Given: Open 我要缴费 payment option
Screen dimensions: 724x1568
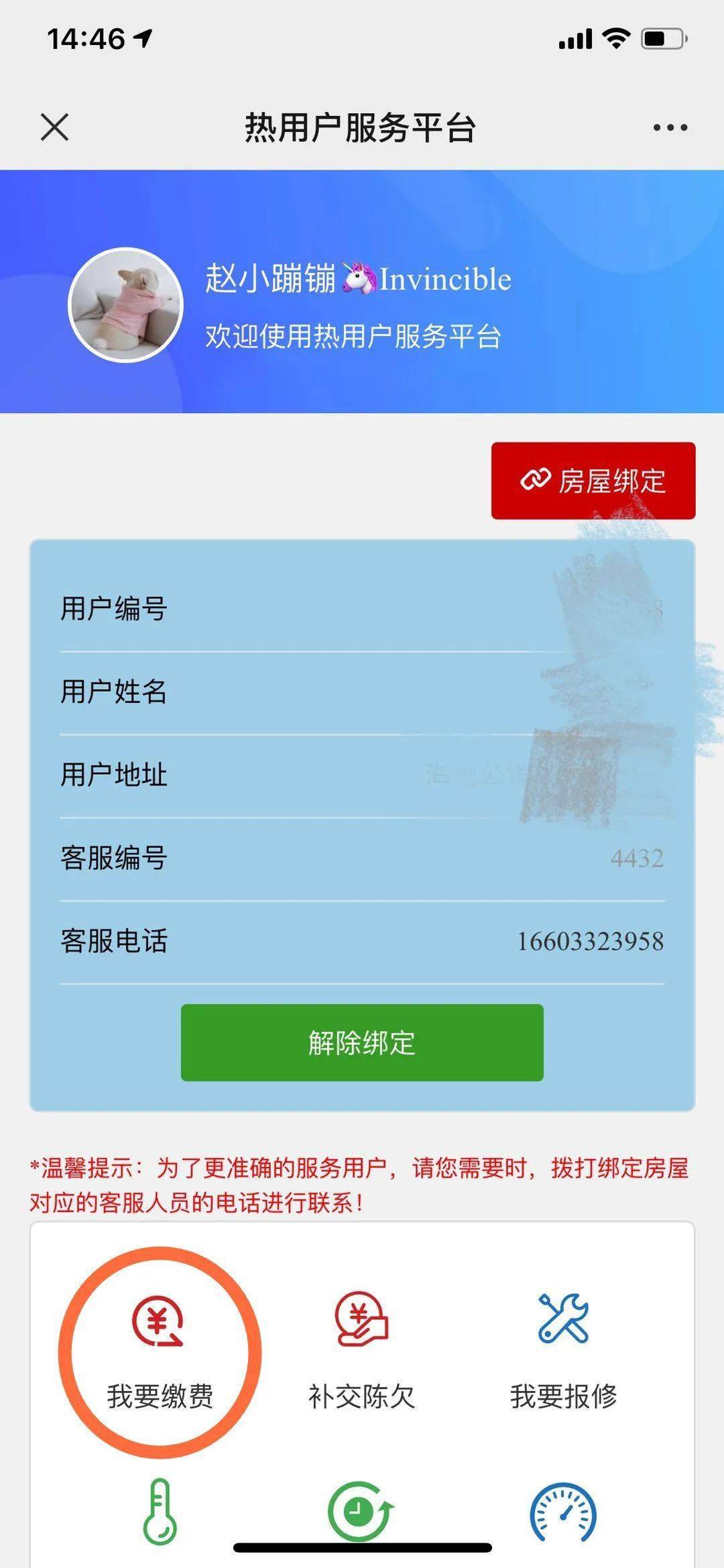Looking at the screenshot, I should pyautogui.click(x=160, y=1351).
